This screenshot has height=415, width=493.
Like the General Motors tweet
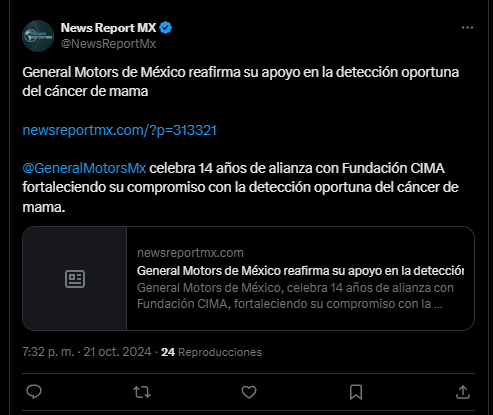249,392
